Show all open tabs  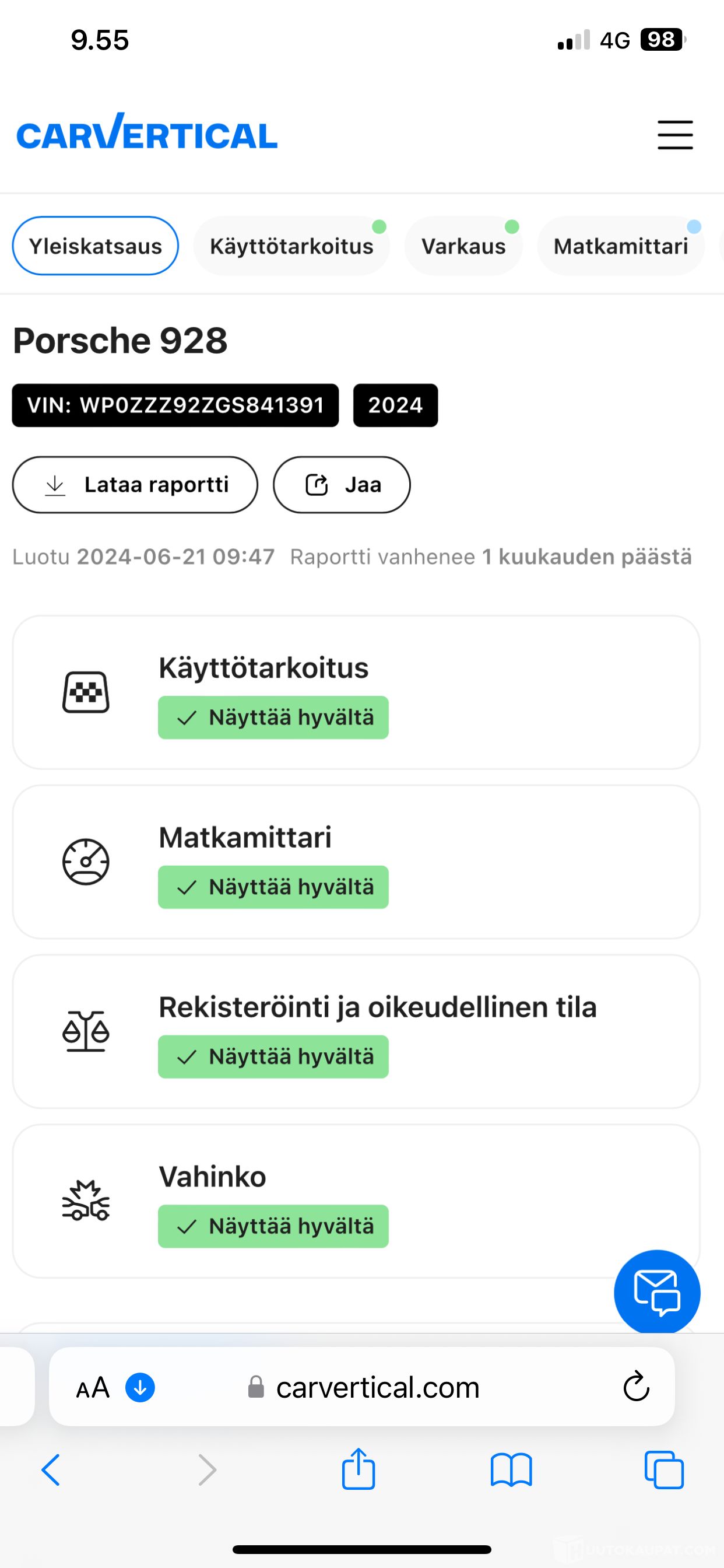pyautogui.click(x=664, y=1471)
